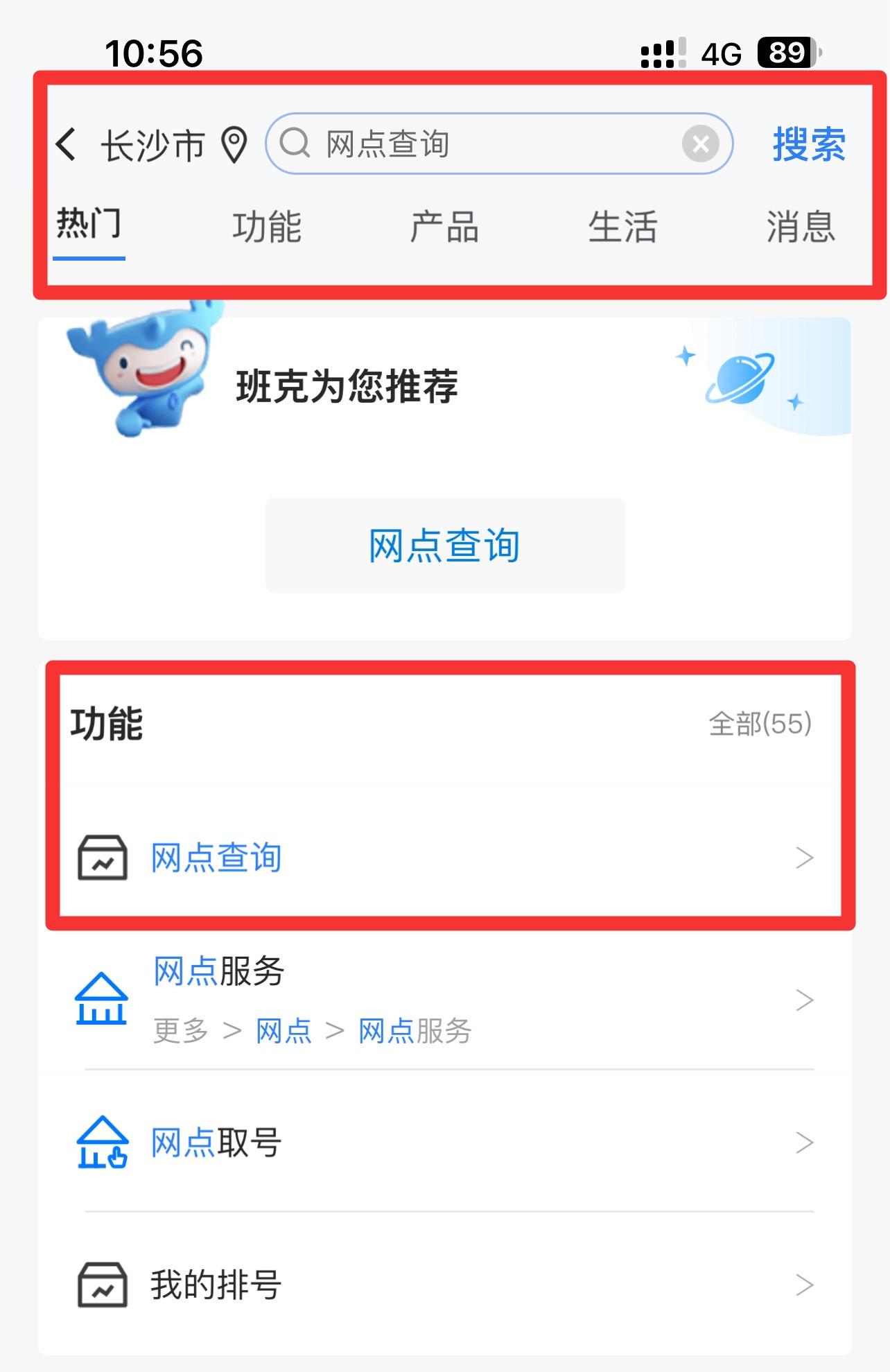This screenshot has height=1372, width=890.
Task: View all 55 功能 results
Action: (x=760, y=724)
